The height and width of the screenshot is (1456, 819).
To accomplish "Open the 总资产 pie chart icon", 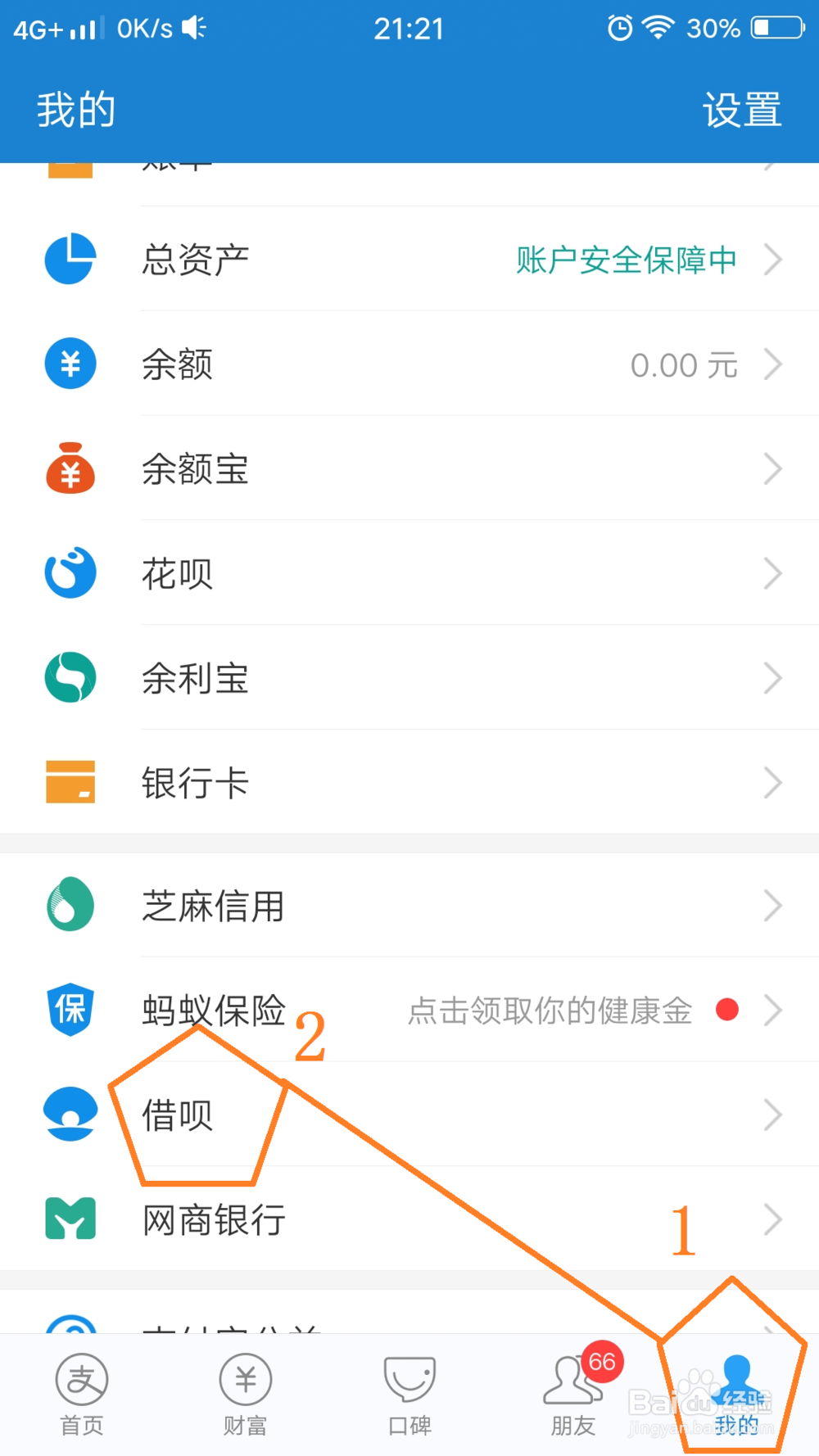I will (70, 259).
